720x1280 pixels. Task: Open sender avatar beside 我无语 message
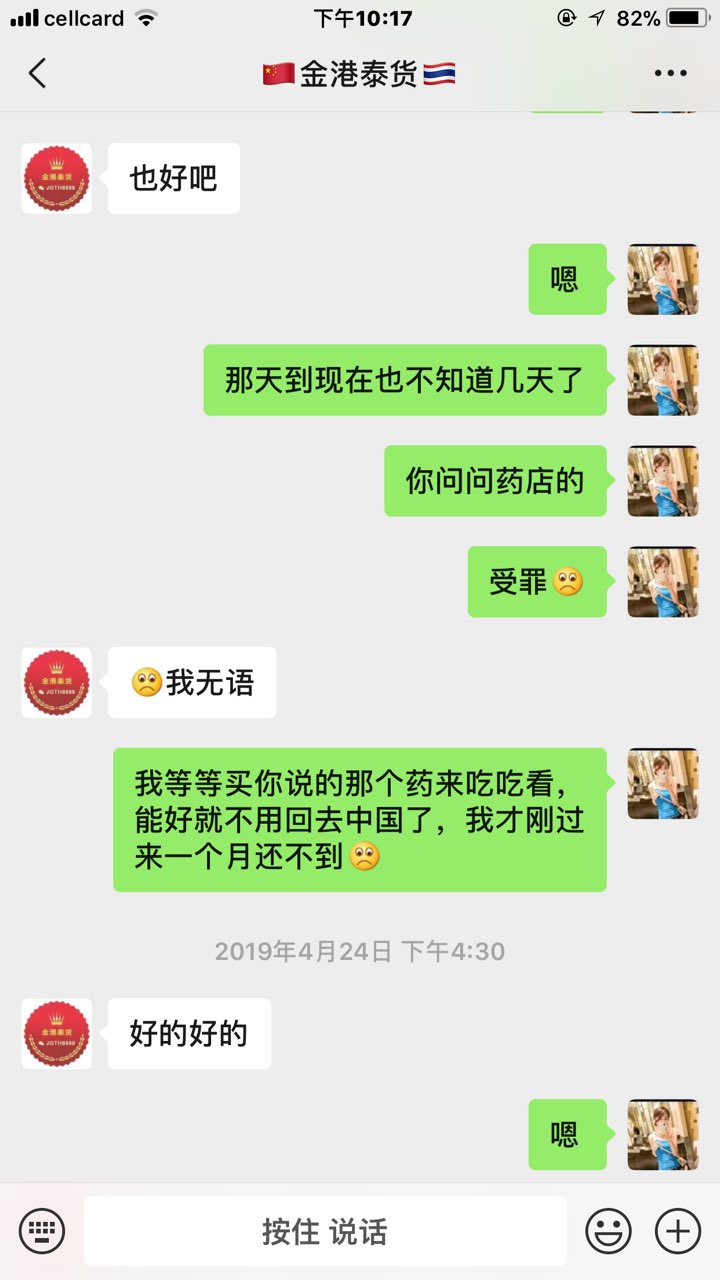pos(57,683)
